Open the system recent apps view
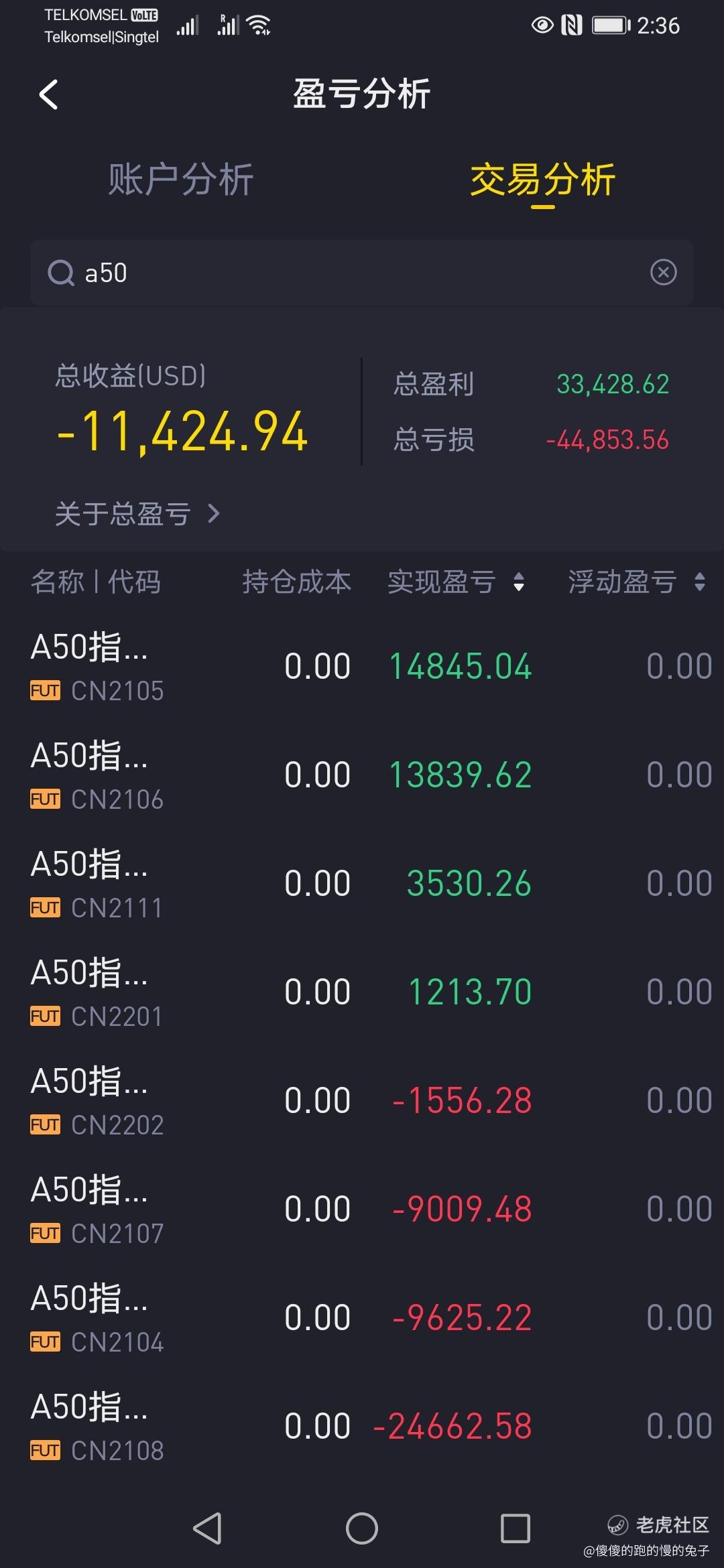This screenshot has height=1568, width=724. 516,1528
